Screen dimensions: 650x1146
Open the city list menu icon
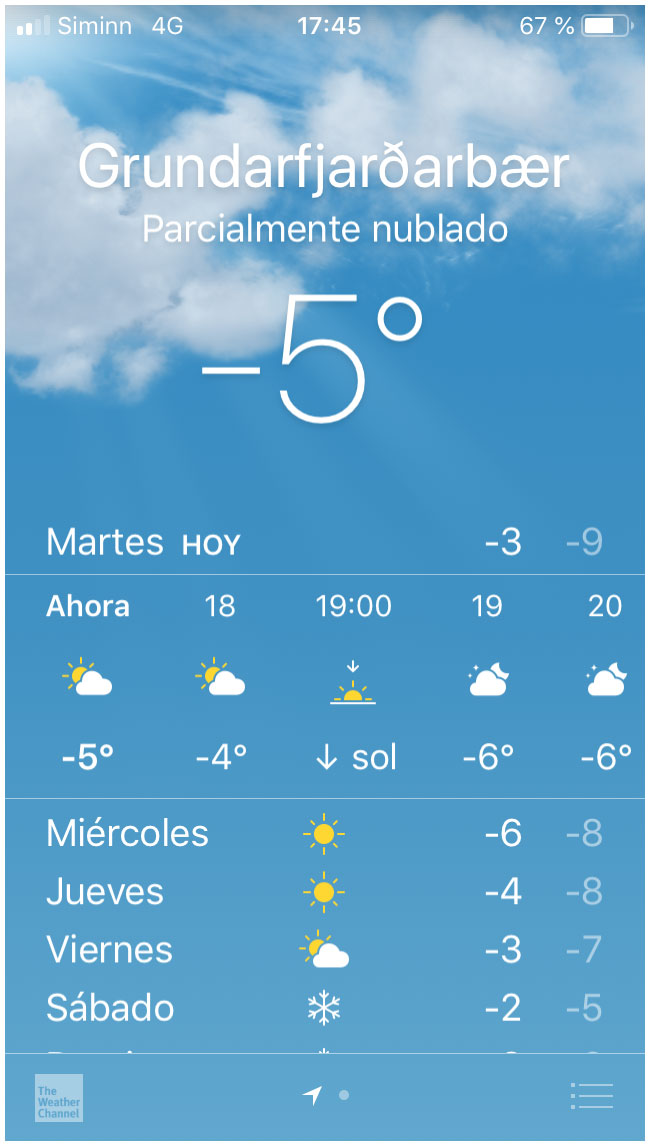pyautogui.click(x=591, y=1096)
